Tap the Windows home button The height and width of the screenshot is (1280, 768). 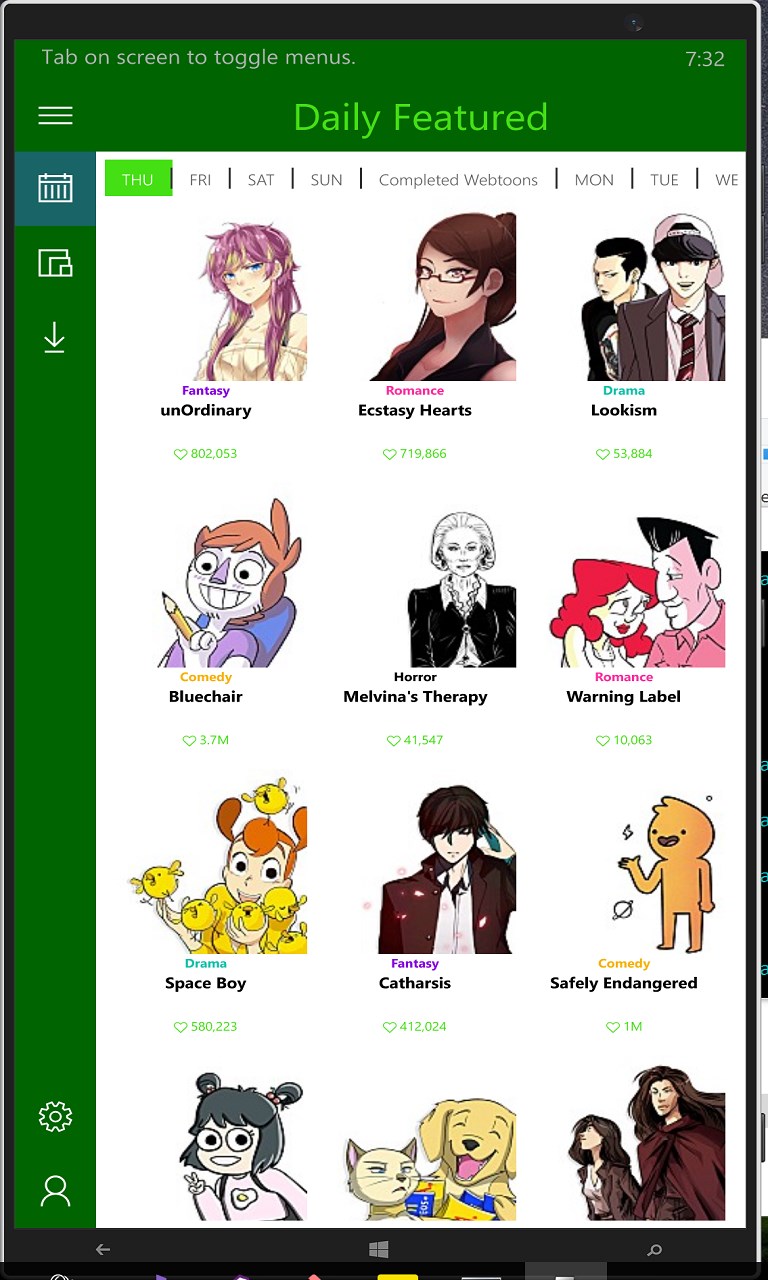[378, 1249]
